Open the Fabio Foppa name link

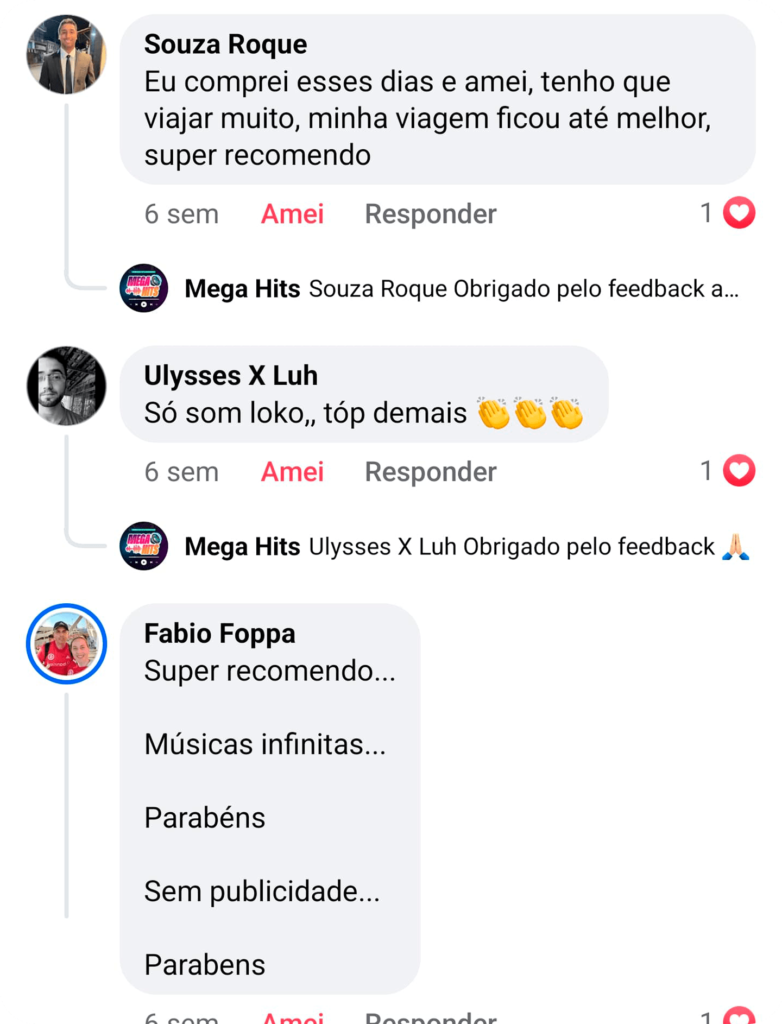(220, 634)
